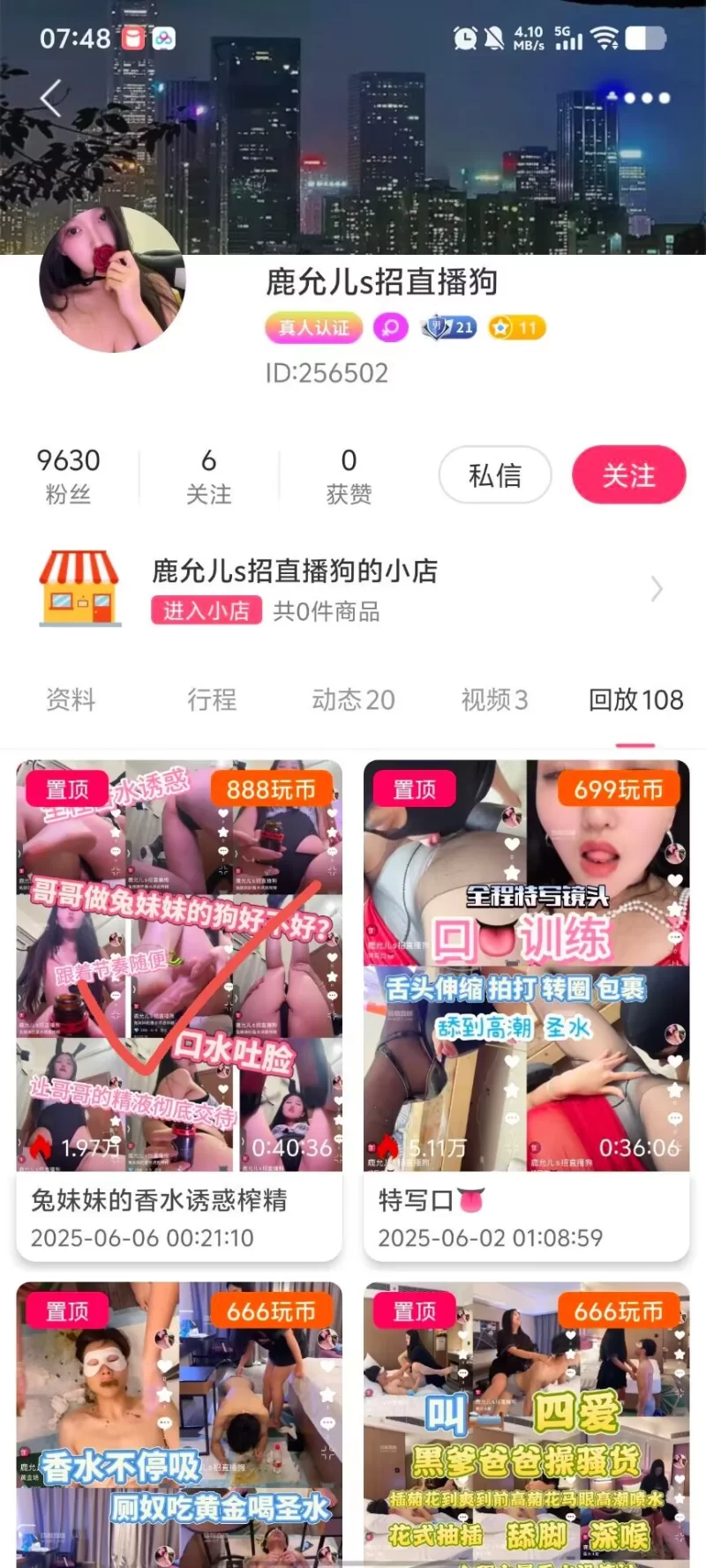
Task: Switch to the 资料 tab
Action: click(x=71, y=699)
